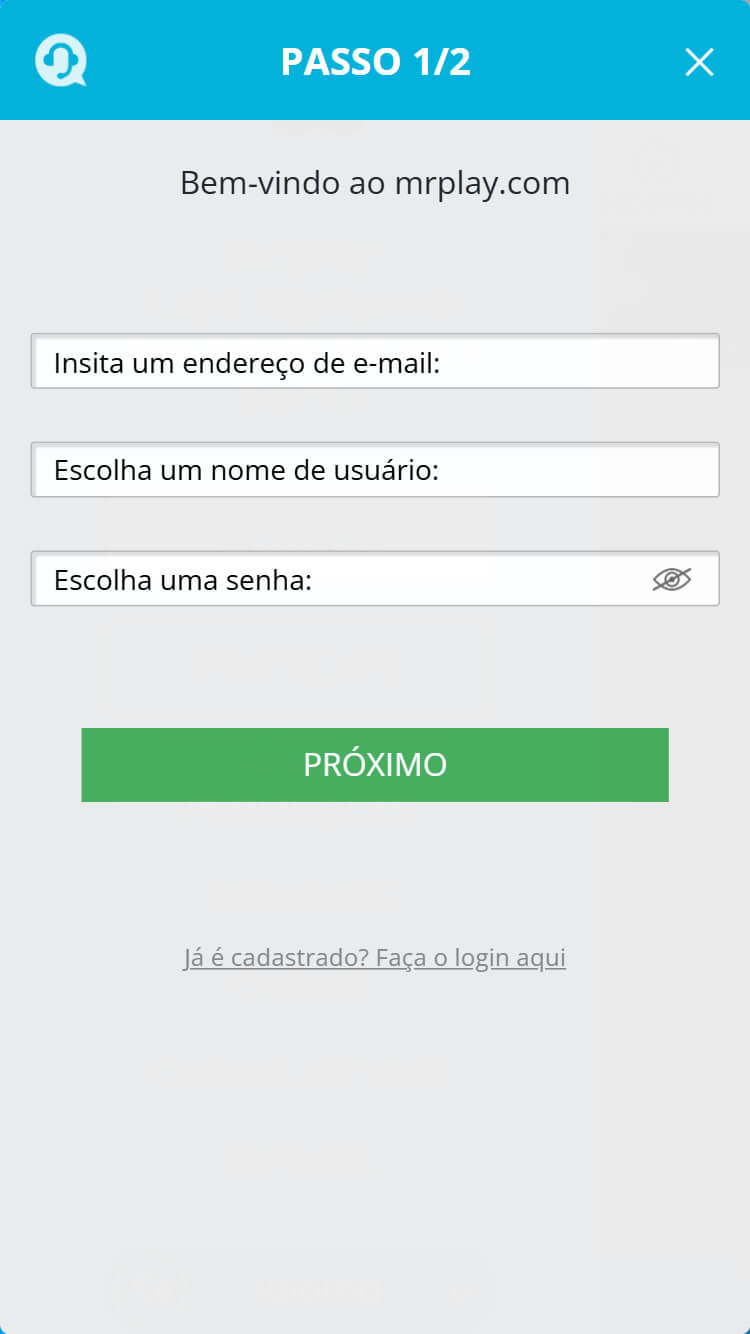Toggle password visibility eye icon
750x1334 pixels.
click(672, 579)
